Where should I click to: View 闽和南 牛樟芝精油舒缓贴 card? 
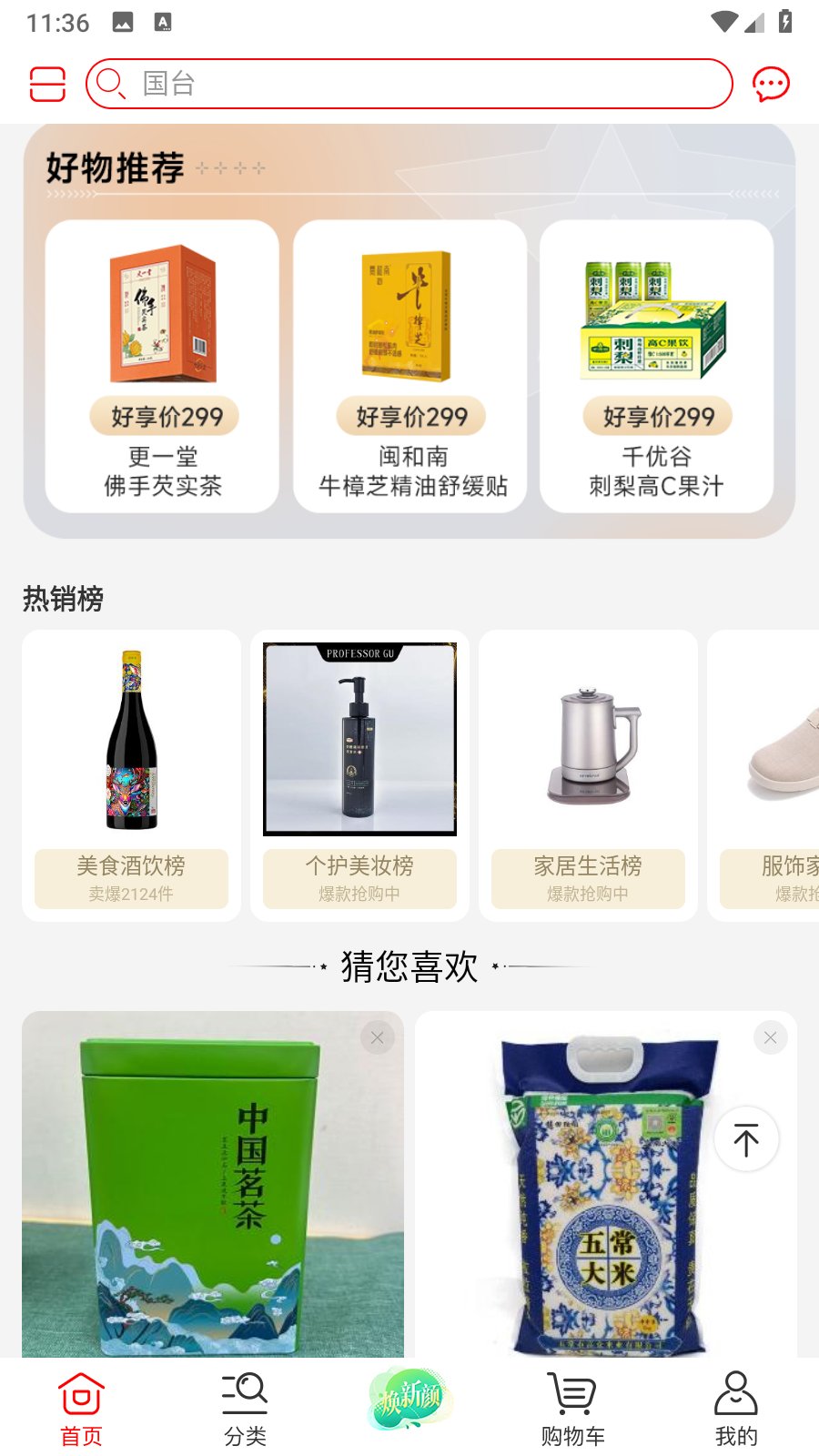coord(409,366)
